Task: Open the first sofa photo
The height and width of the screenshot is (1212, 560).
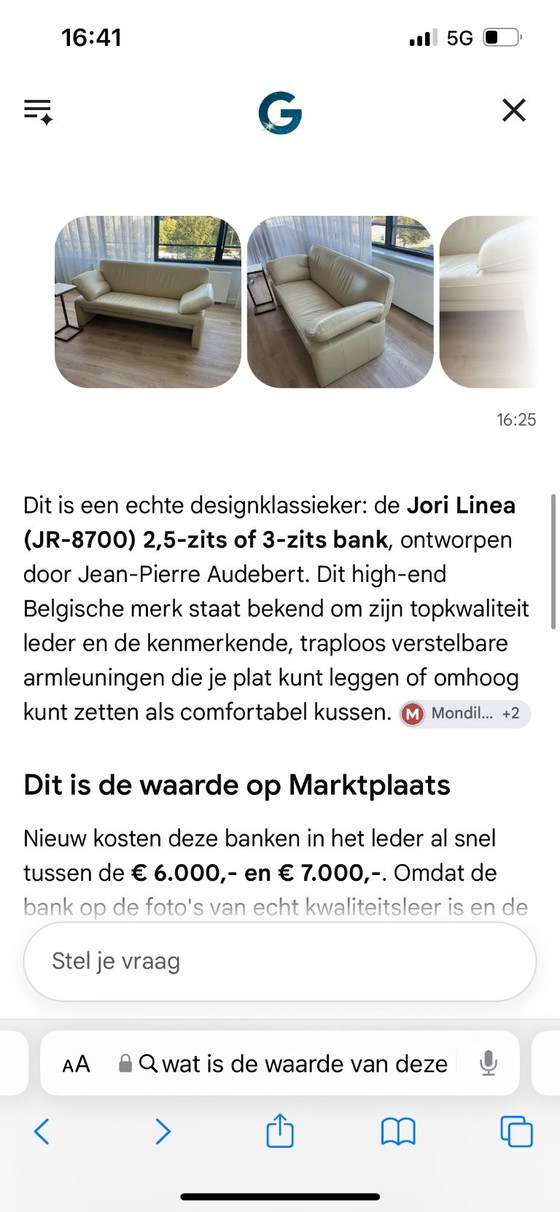Action: point(148,302)
